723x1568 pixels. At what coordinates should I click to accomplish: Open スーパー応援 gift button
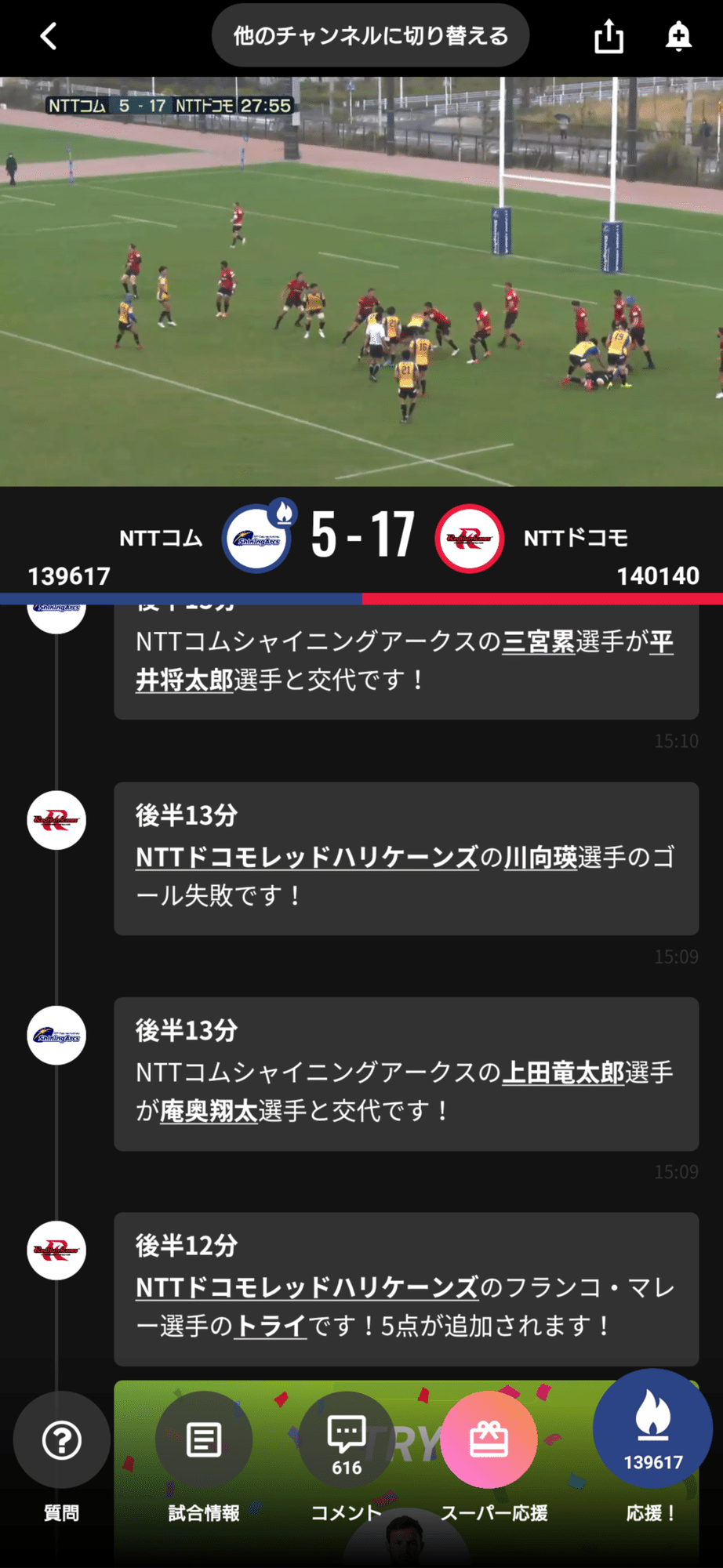489,1440
